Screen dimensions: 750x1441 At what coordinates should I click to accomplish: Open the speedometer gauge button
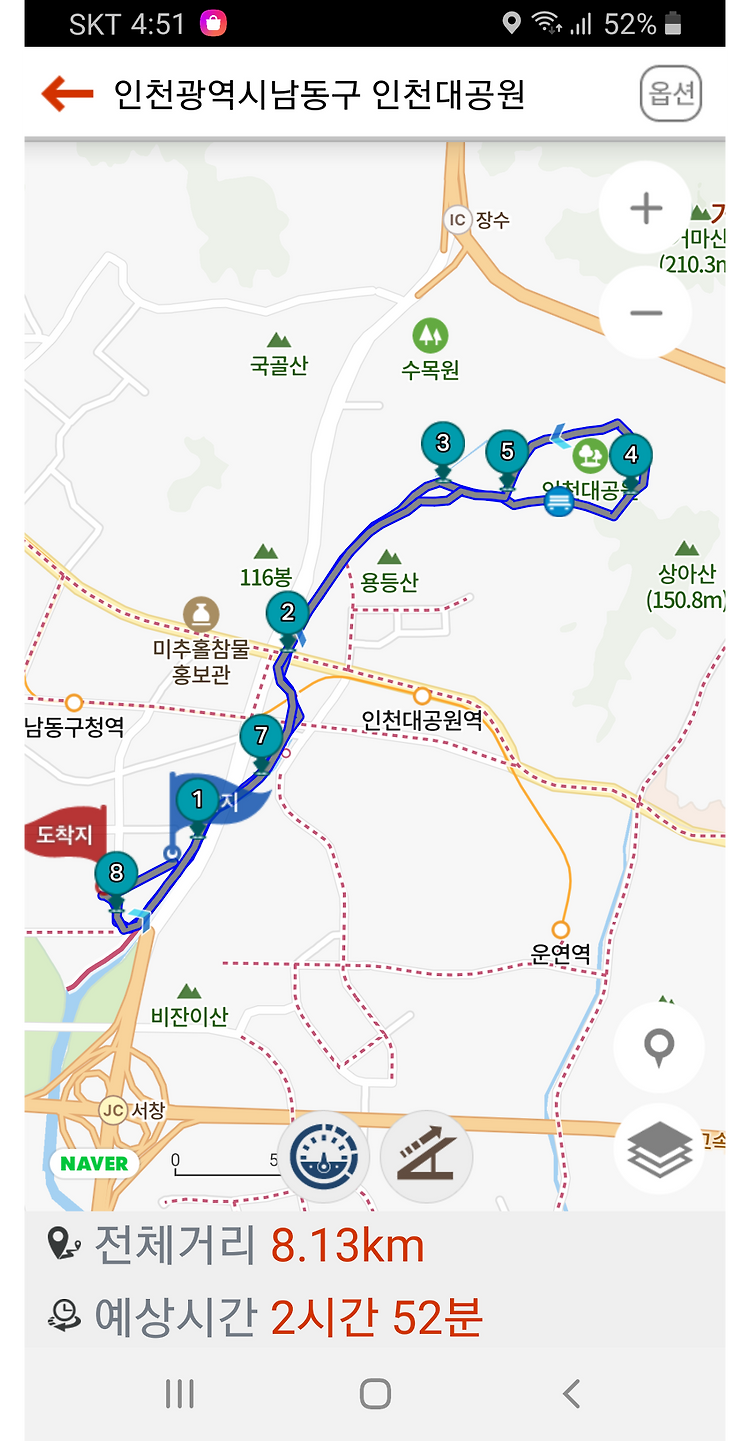(324, 1156)
